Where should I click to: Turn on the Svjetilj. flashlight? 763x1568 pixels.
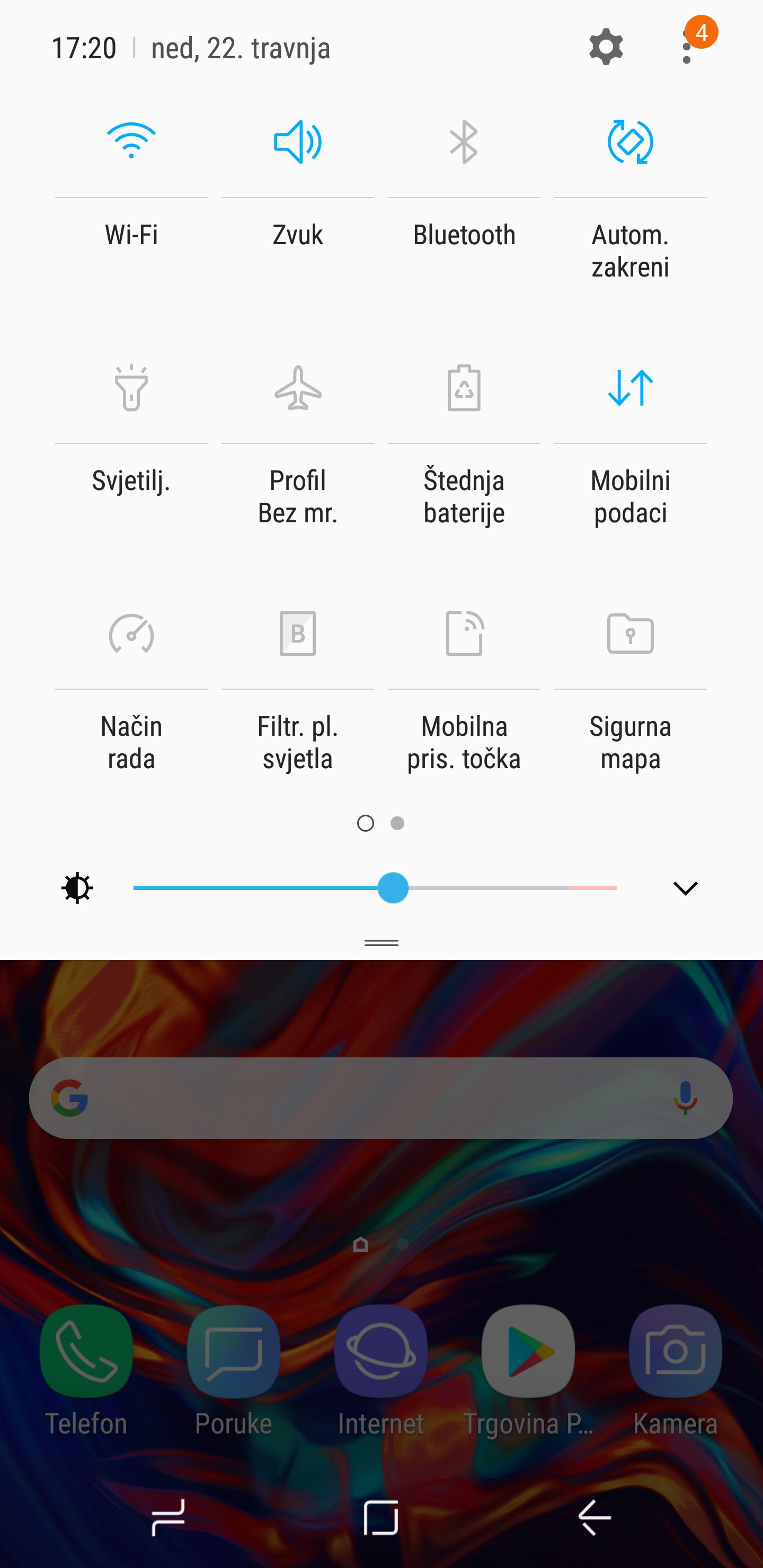point(131,388)
